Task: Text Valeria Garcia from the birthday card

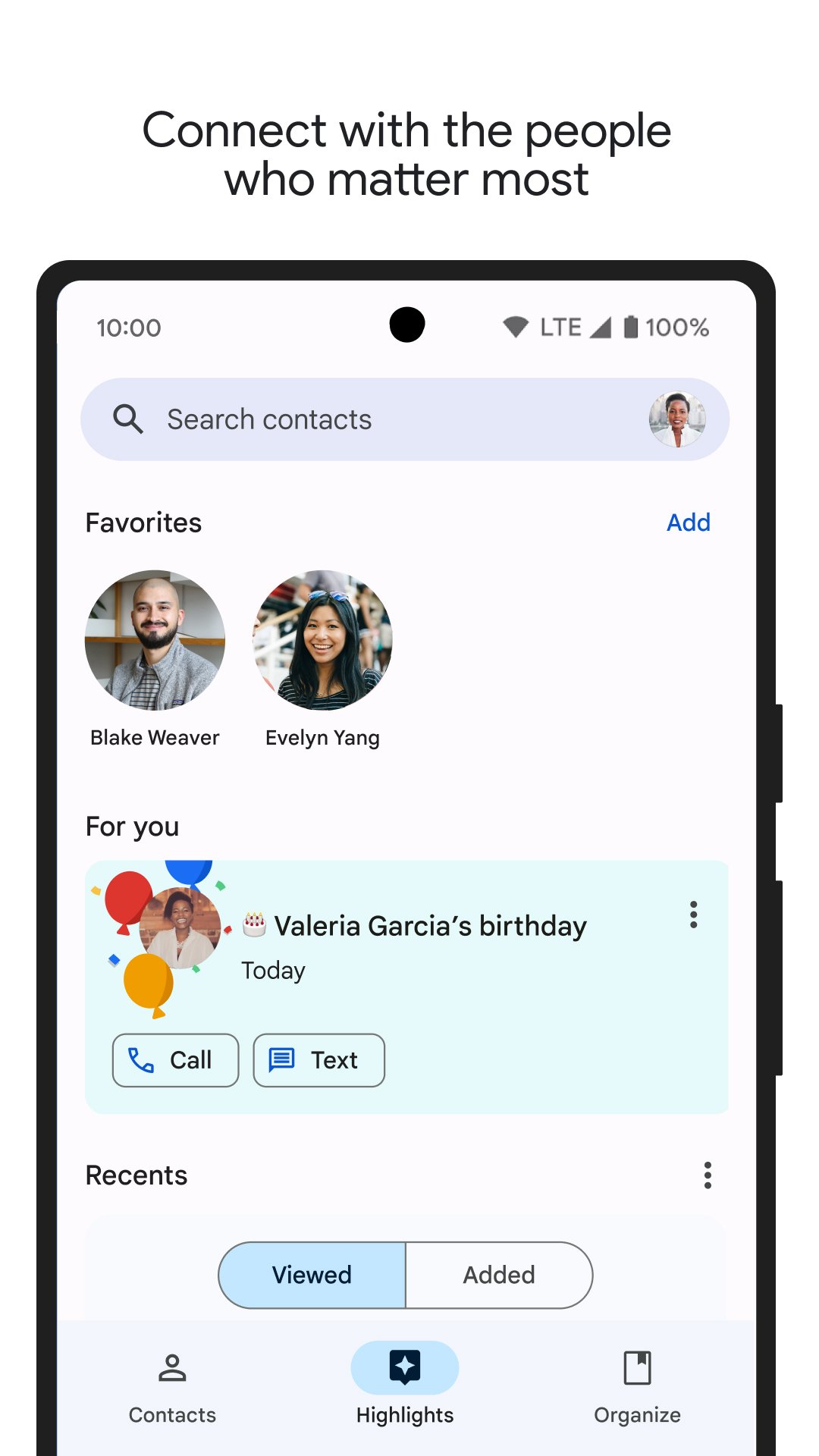Action: click(318, 1059)
